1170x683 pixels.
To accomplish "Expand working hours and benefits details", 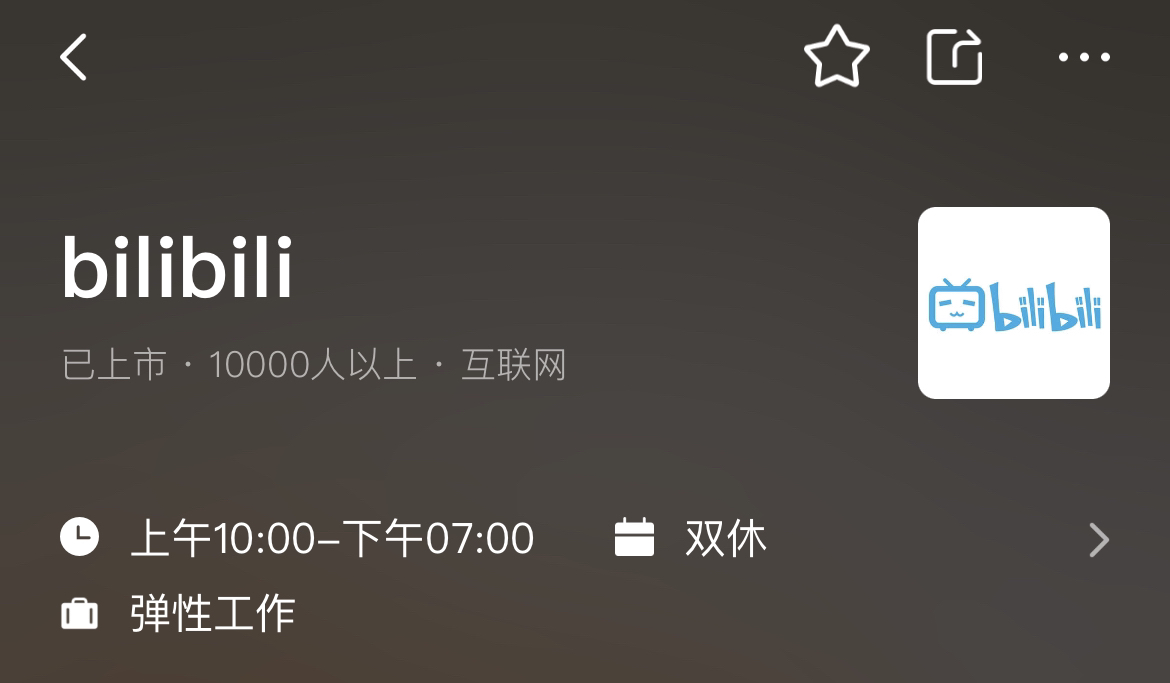I will point(1098,540).
